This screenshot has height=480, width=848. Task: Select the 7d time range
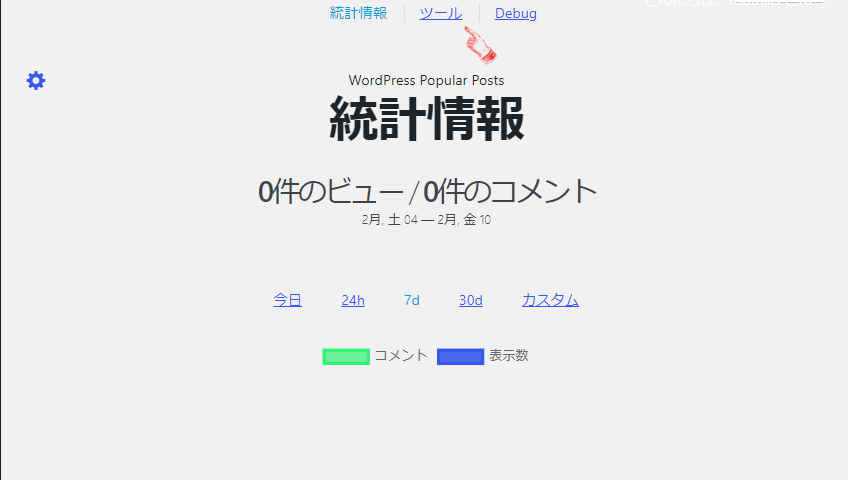click(x=411, y=300)
